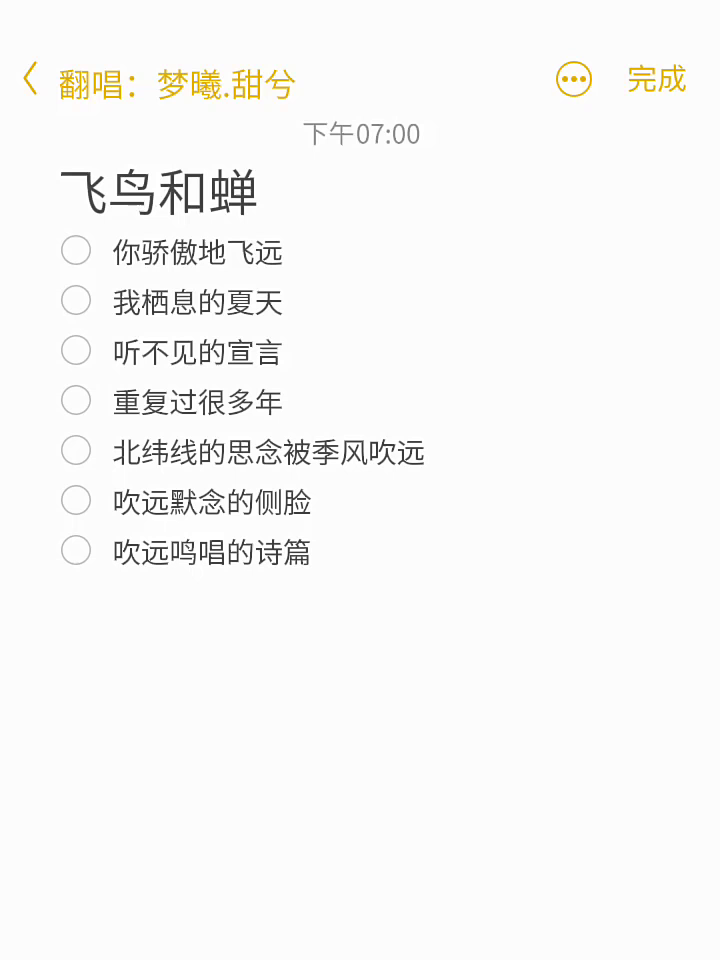Check 北纬线的思念被季风吹远 item
Viewport: 720px width, 960px height.
76,450
